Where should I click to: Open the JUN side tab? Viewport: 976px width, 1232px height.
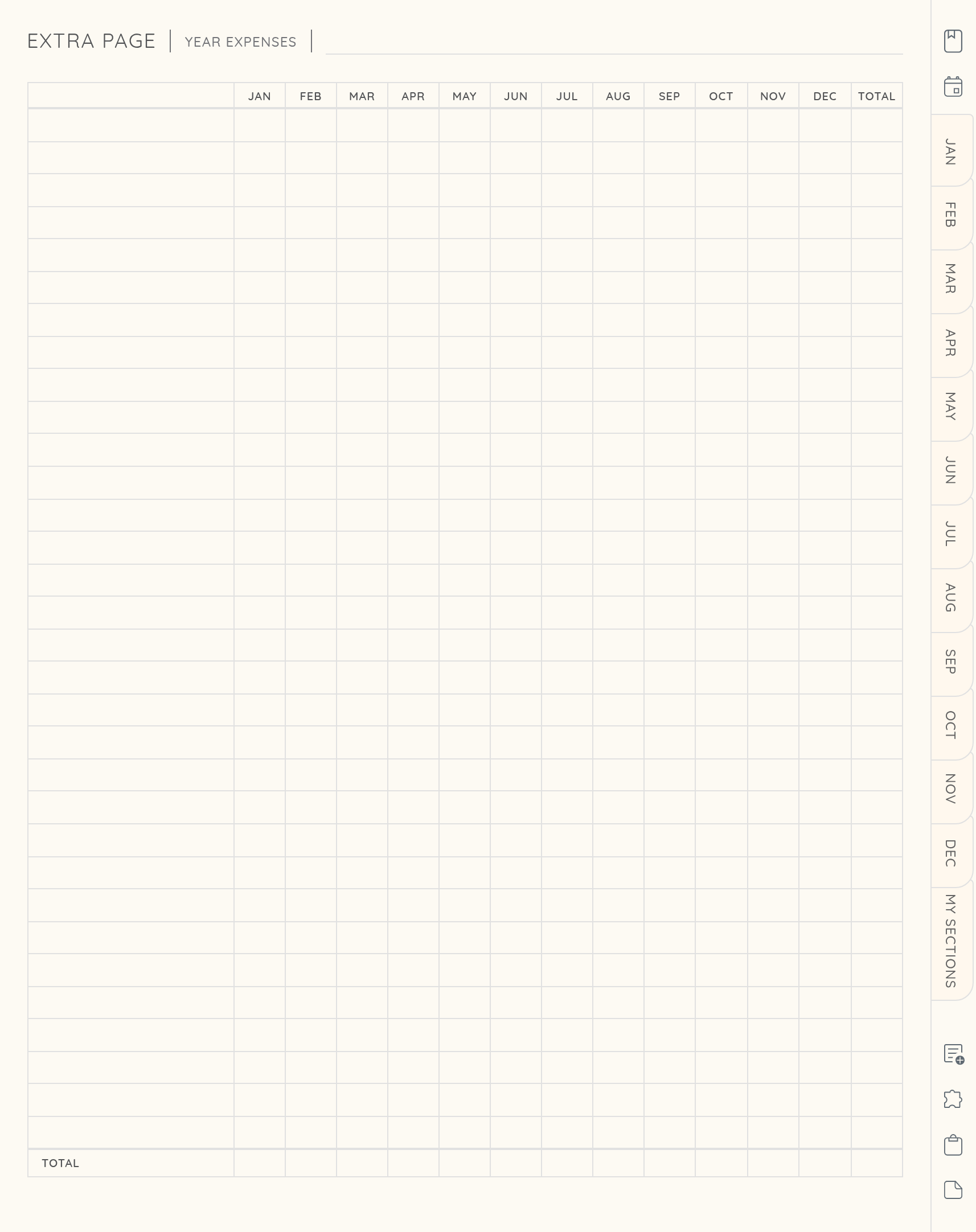[x=950, y=470]
